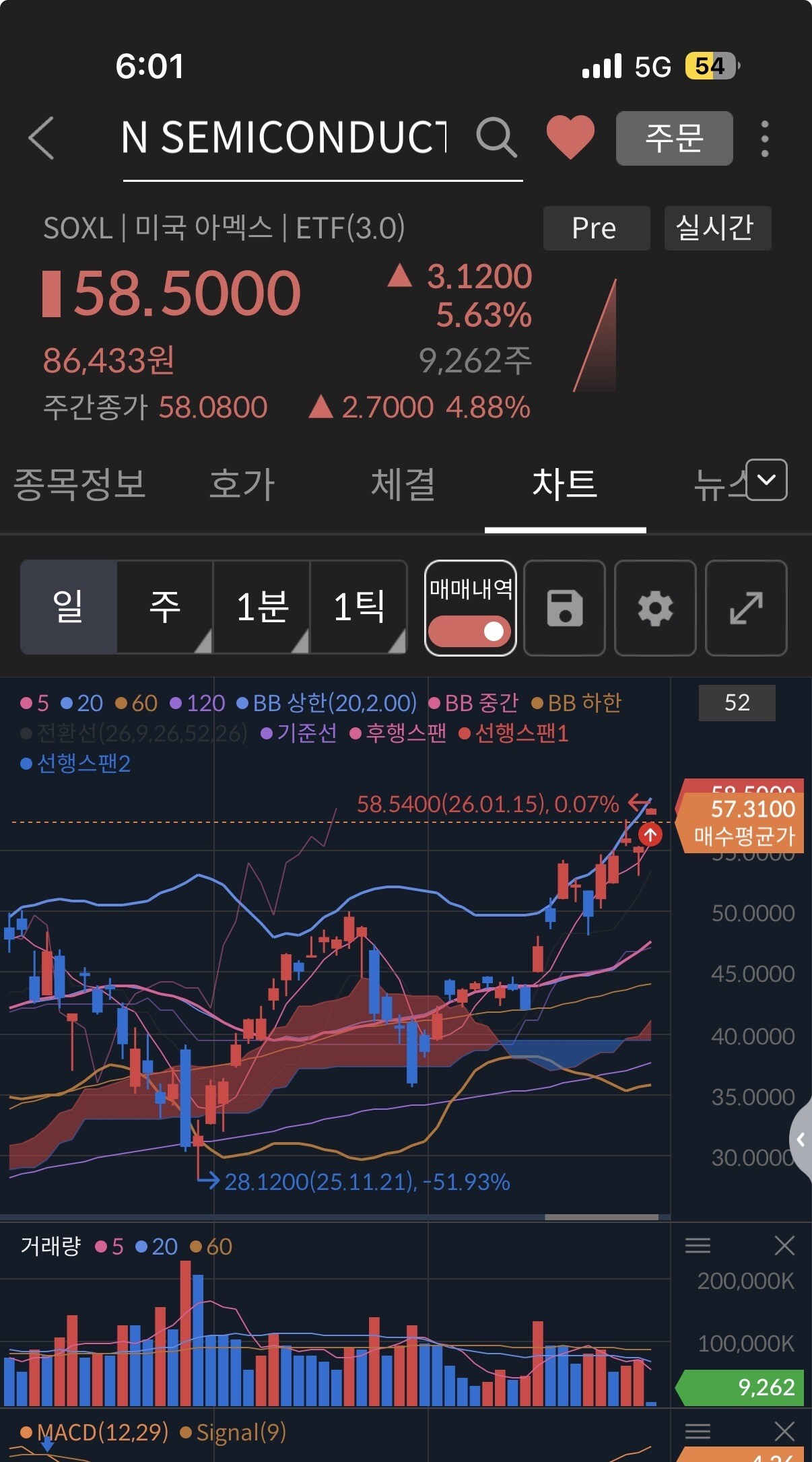
Task: Go back with the top-left arrow
Action: 42,138
